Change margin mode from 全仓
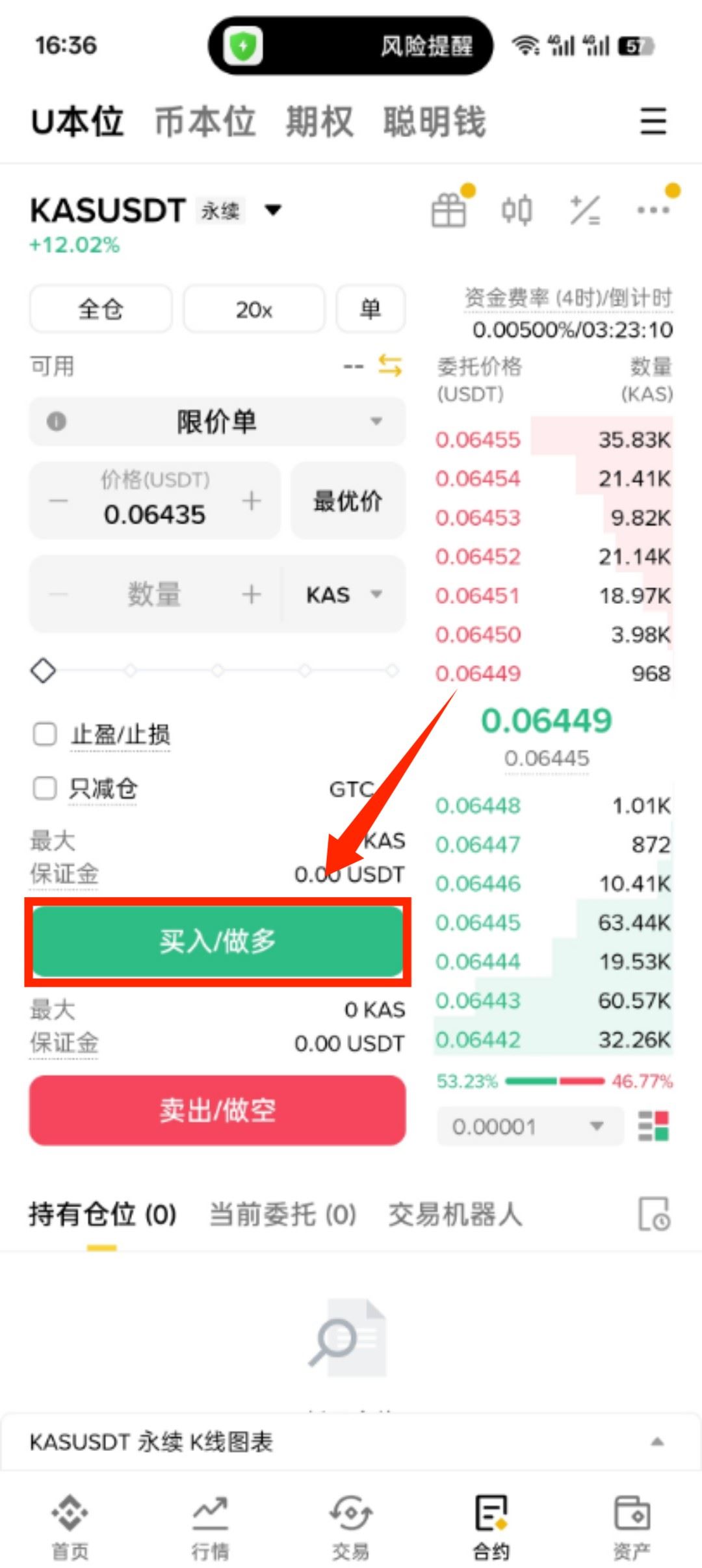The image size is (702, 1568). (101, 309)
